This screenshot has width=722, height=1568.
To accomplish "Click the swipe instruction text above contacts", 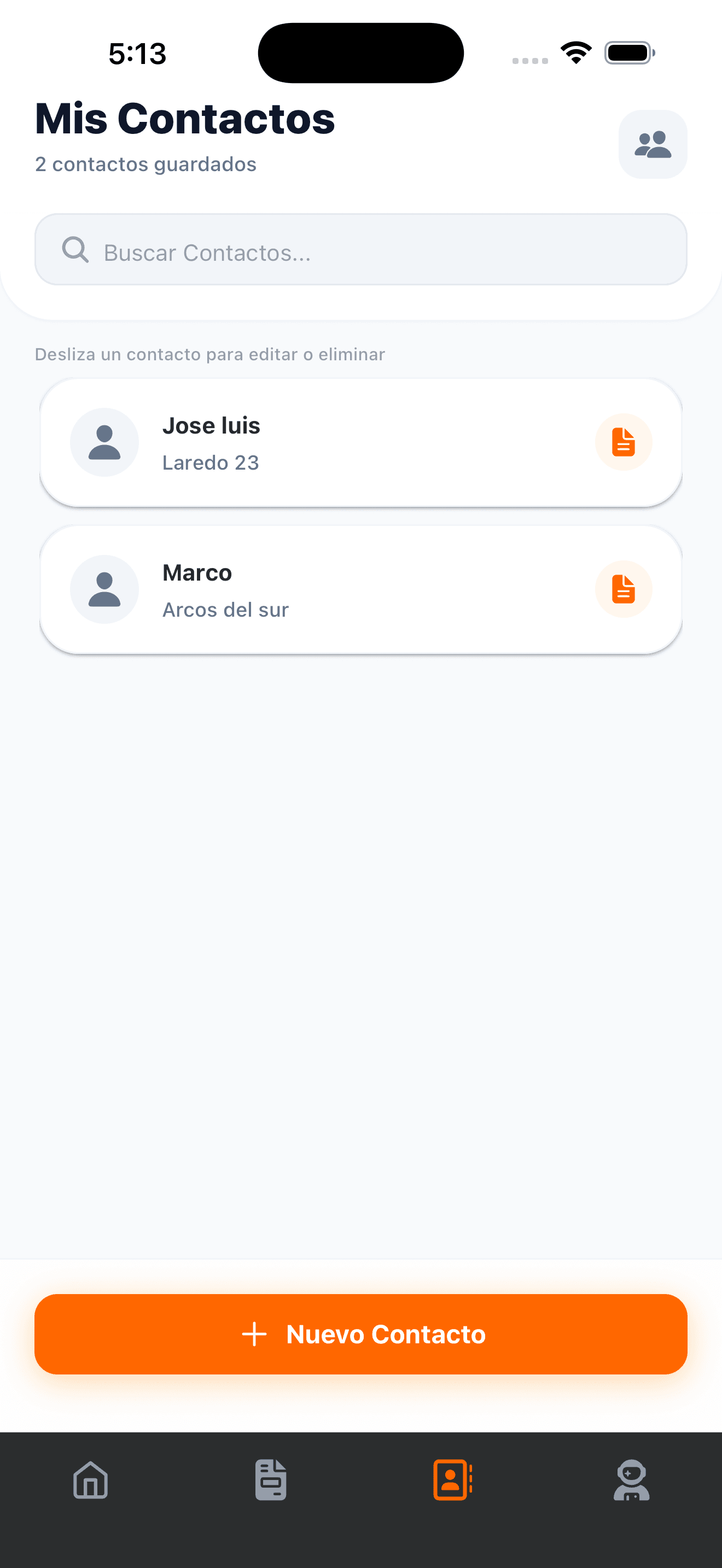I will point(209,354).
